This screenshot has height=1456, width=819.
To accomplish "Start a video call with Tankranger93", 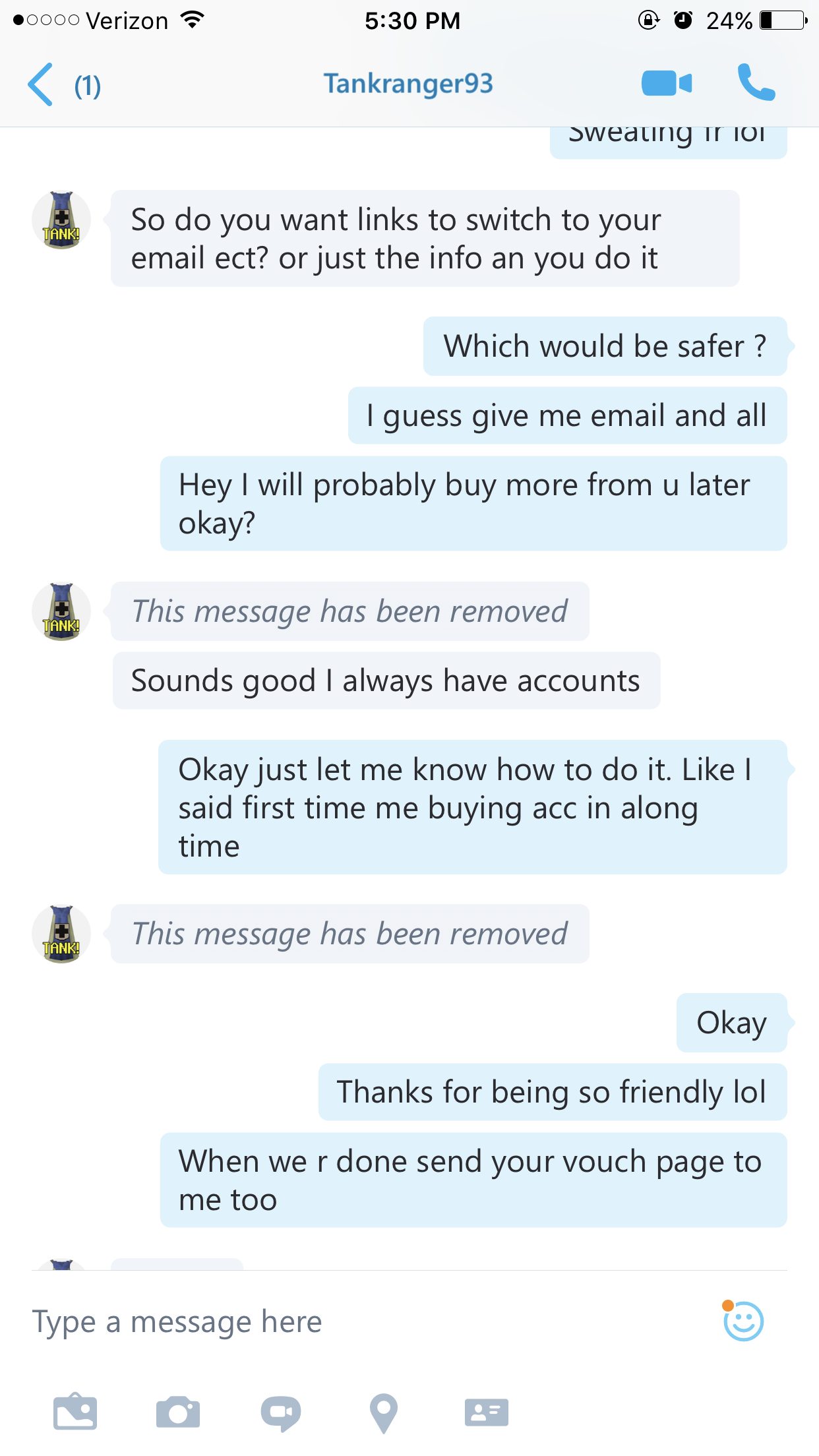I will [x=667, y=84].
